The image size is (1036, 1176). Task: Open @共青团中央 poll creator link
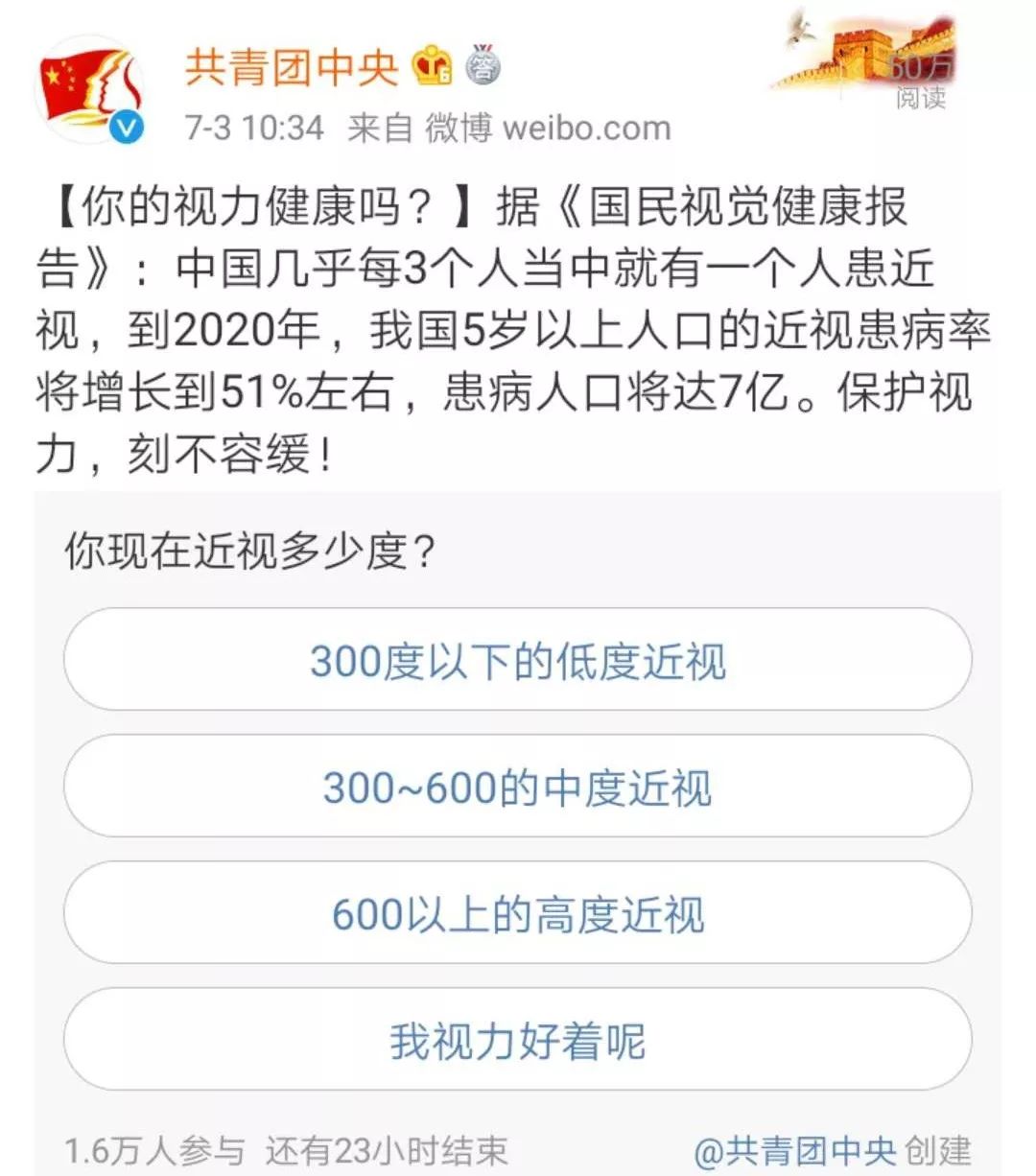click(794, 1150)
